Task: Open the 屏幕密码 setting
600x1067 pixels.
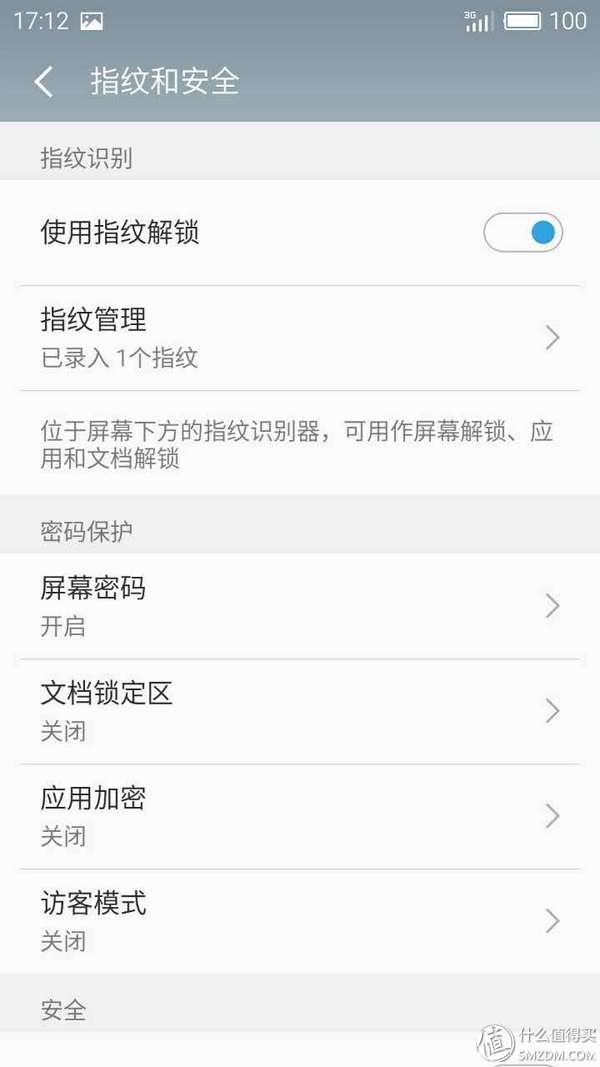Action: pyautogui.click(x=300, y=606)
